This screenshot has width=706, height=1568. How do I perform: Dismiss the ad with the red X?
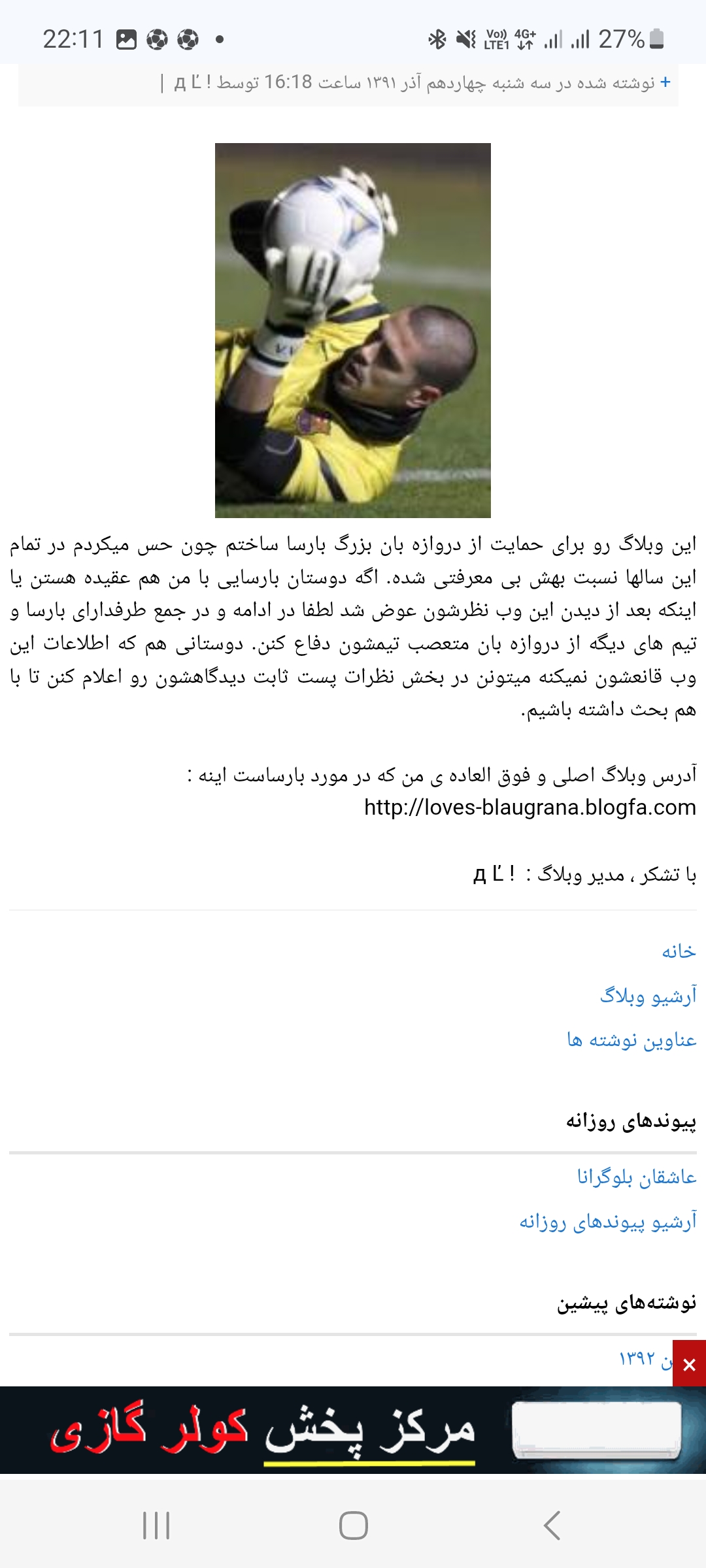(x=689, y=1364)
